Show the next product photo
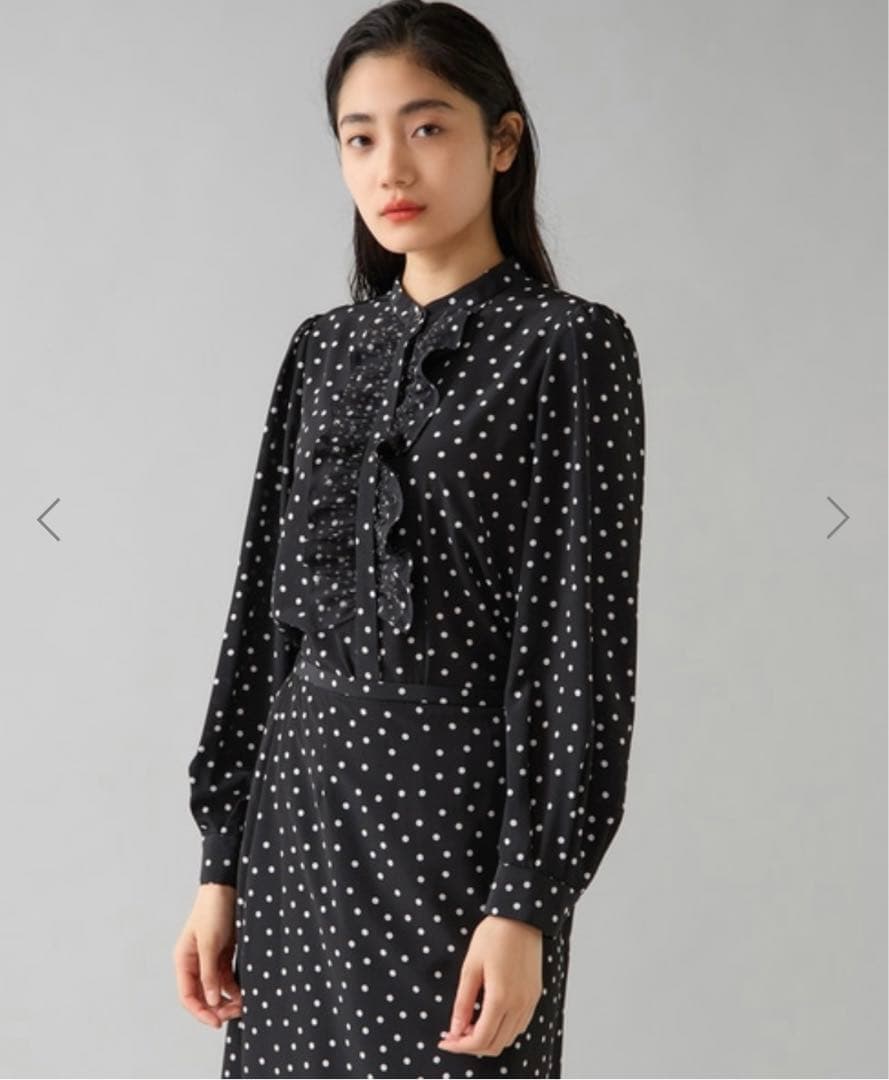889x1080 pixels. pos(837,518)
